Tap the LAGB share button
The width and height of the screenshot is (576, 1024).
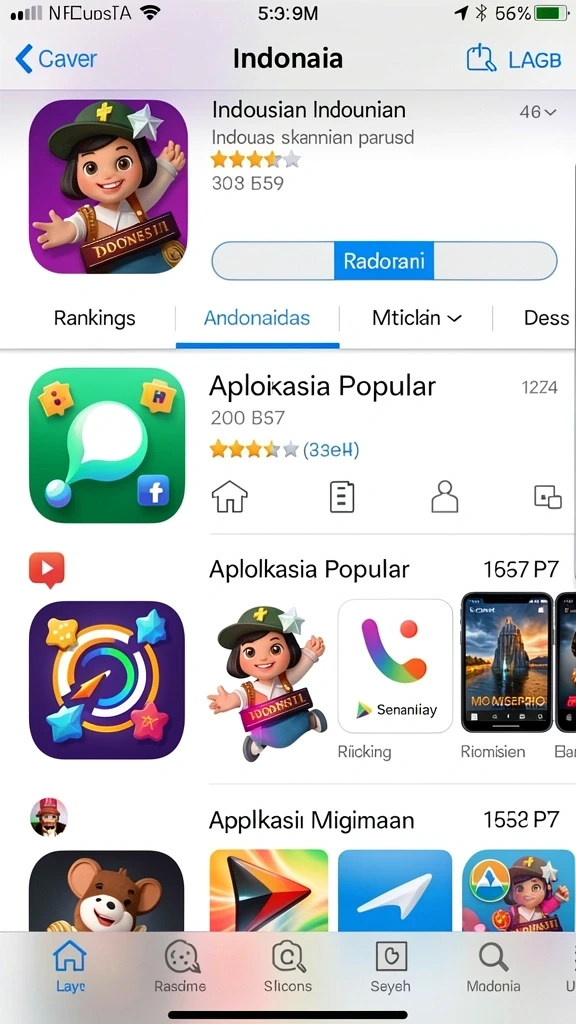point(514,59)
